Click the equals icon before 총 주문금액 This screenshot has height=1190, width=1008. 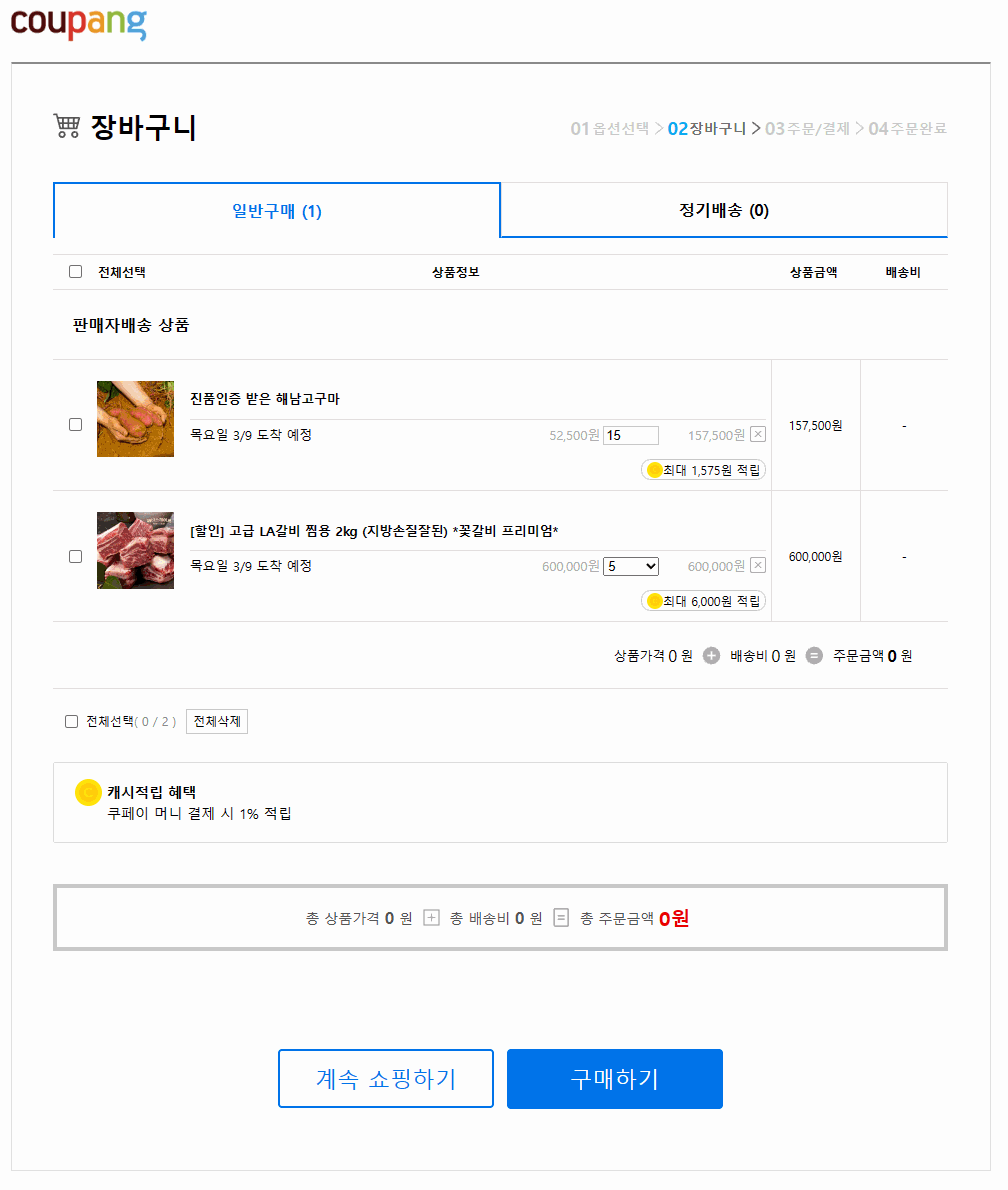coord(560,917)
